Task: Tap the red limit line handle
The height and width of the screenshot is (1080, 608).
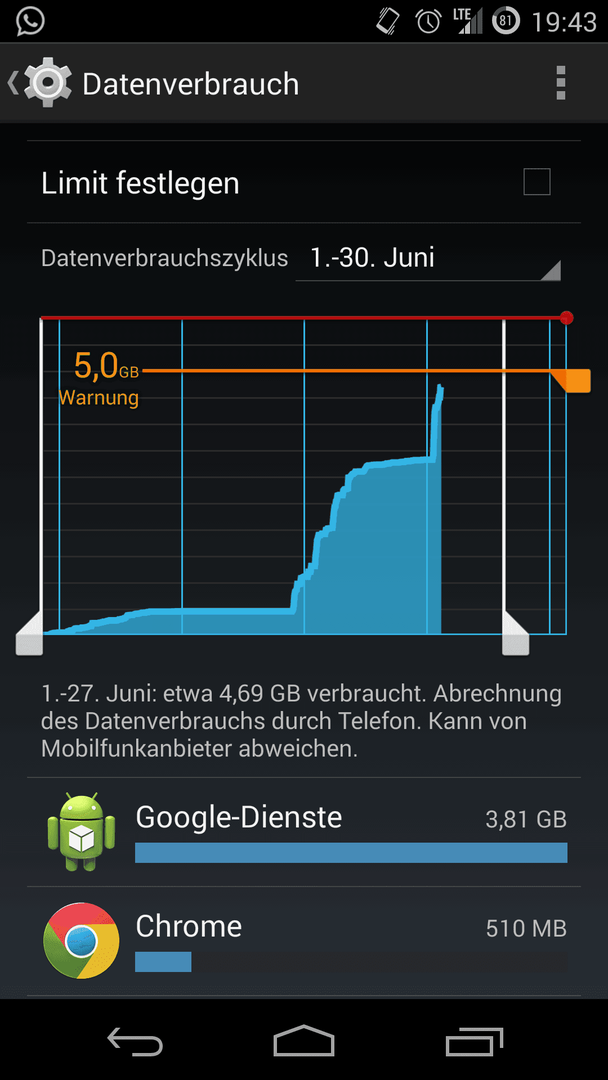Action: [x=566, y=318]
